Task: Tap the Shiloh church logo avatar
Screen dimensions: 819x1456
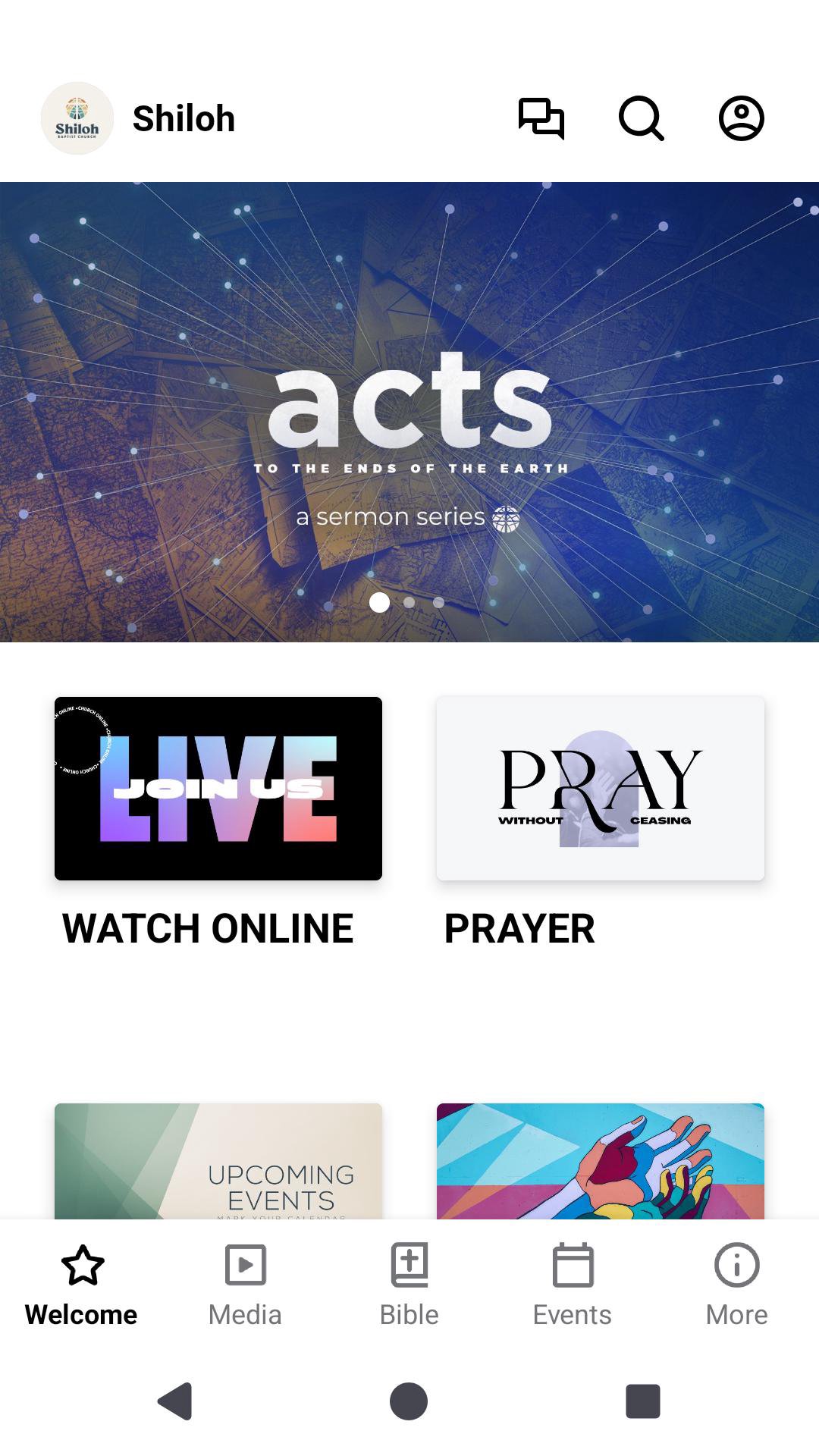Action: pos(77,118)
